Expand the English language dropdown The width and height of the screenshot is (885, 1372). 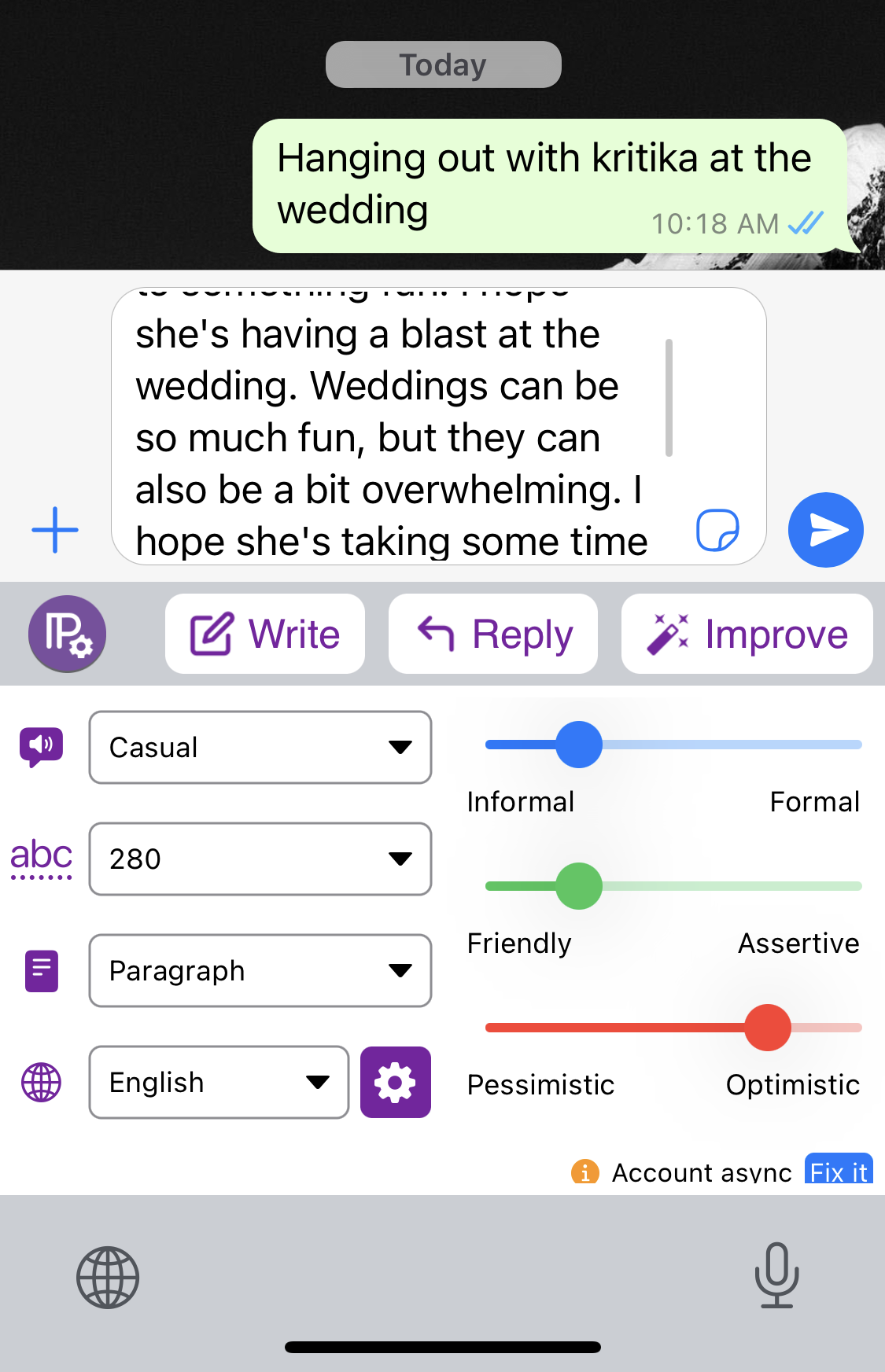(x=219, y=1083)
